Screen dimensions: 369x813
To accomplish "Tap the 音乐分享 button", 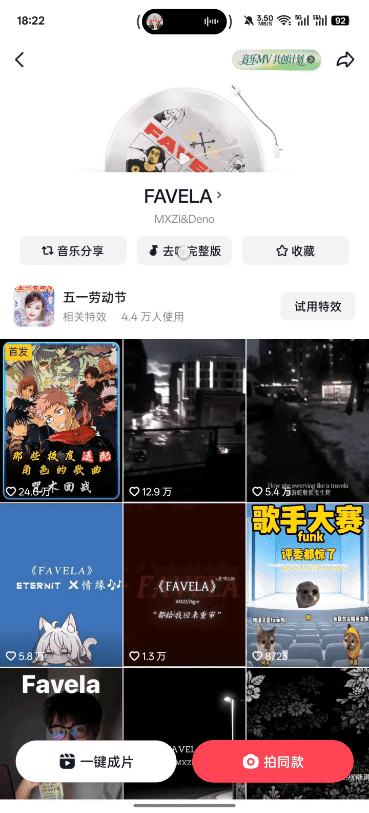I will click(x=73, y=251).
